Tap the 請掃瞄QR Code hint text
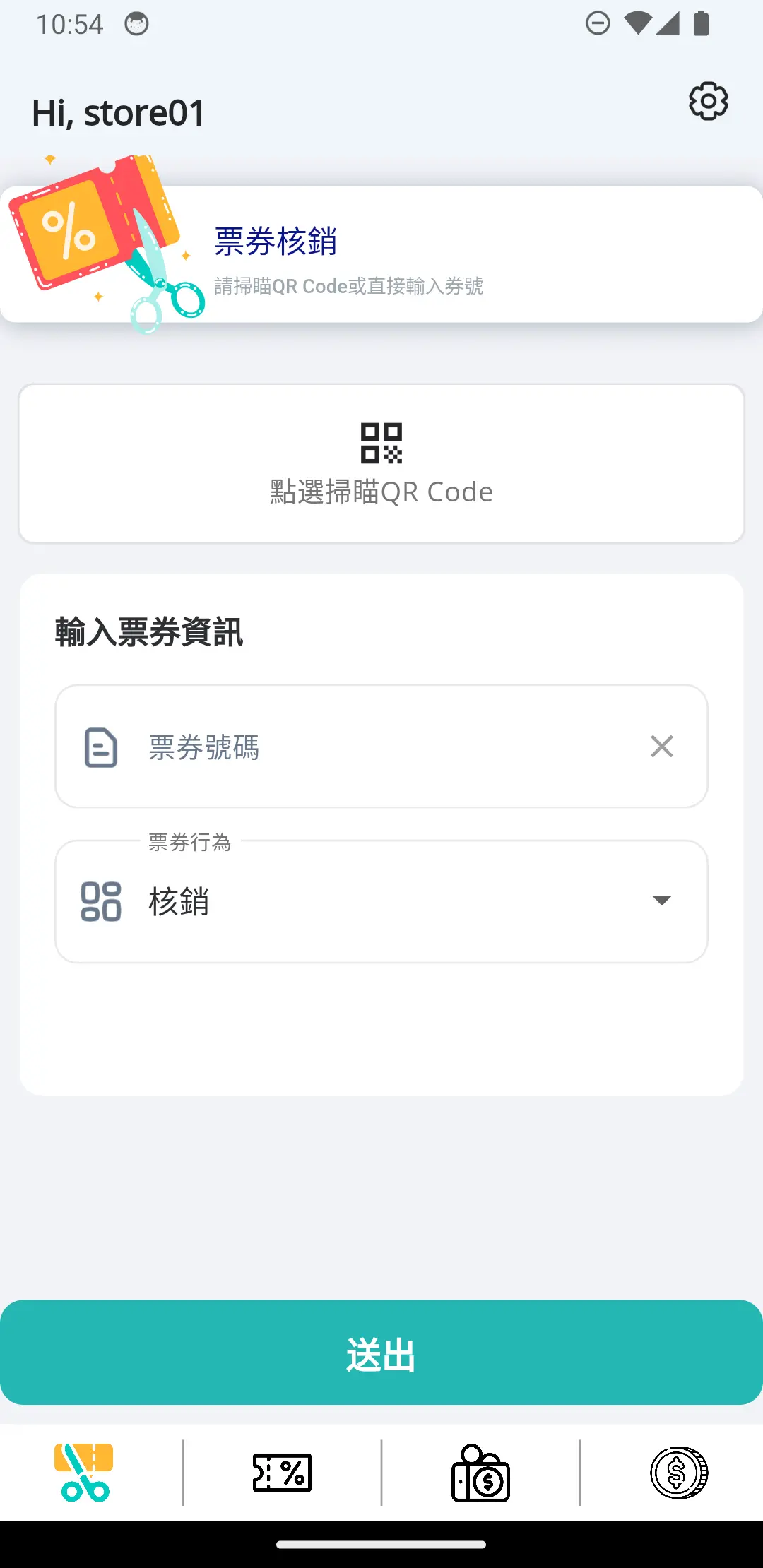 click(x=349, y=286)
